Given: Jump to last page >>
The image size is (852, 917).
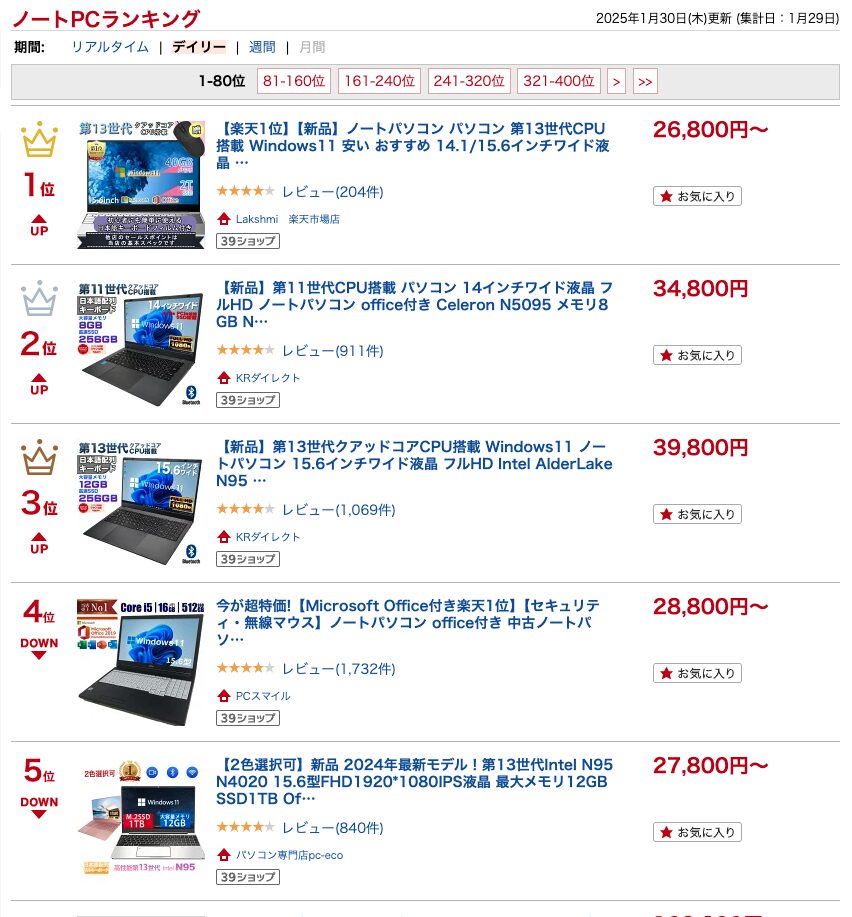Looking at the screenshot, I should point(645,82).
